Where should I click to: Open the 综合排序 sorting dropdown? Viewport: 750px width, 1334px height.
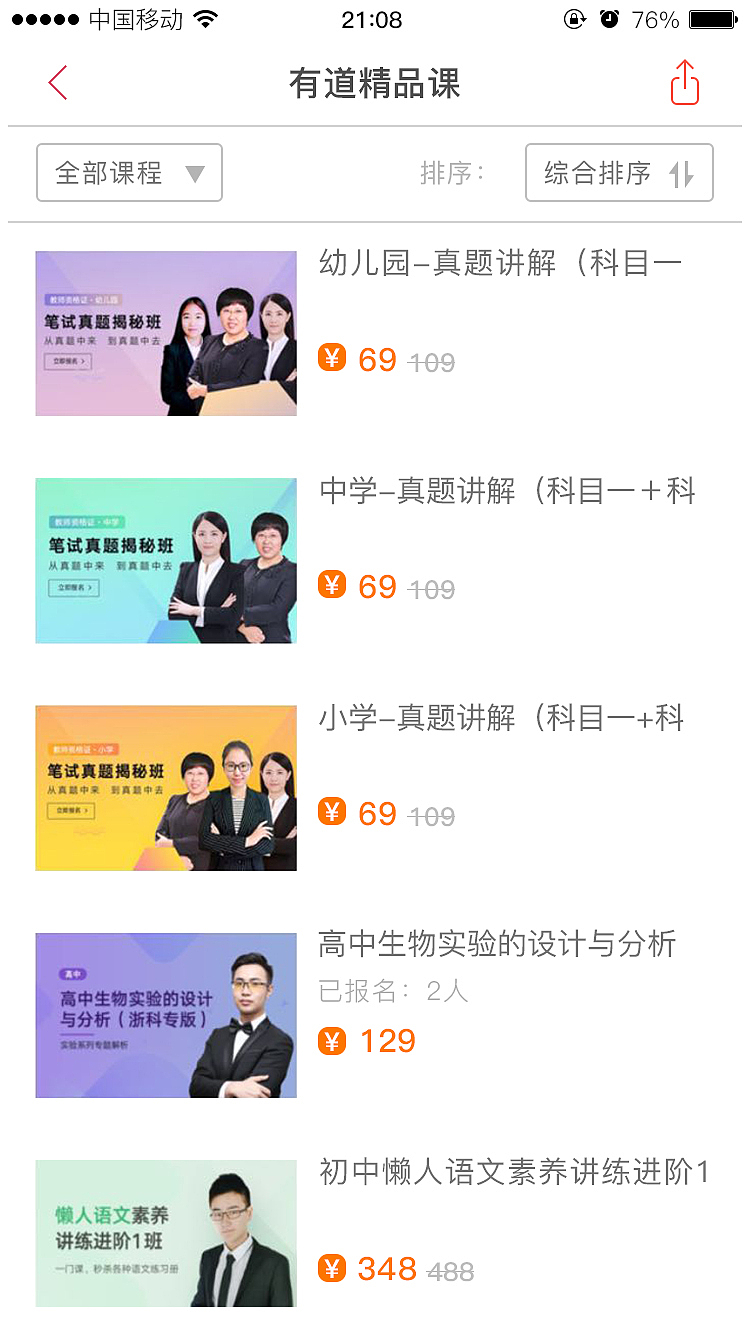[x=619, y=172]
